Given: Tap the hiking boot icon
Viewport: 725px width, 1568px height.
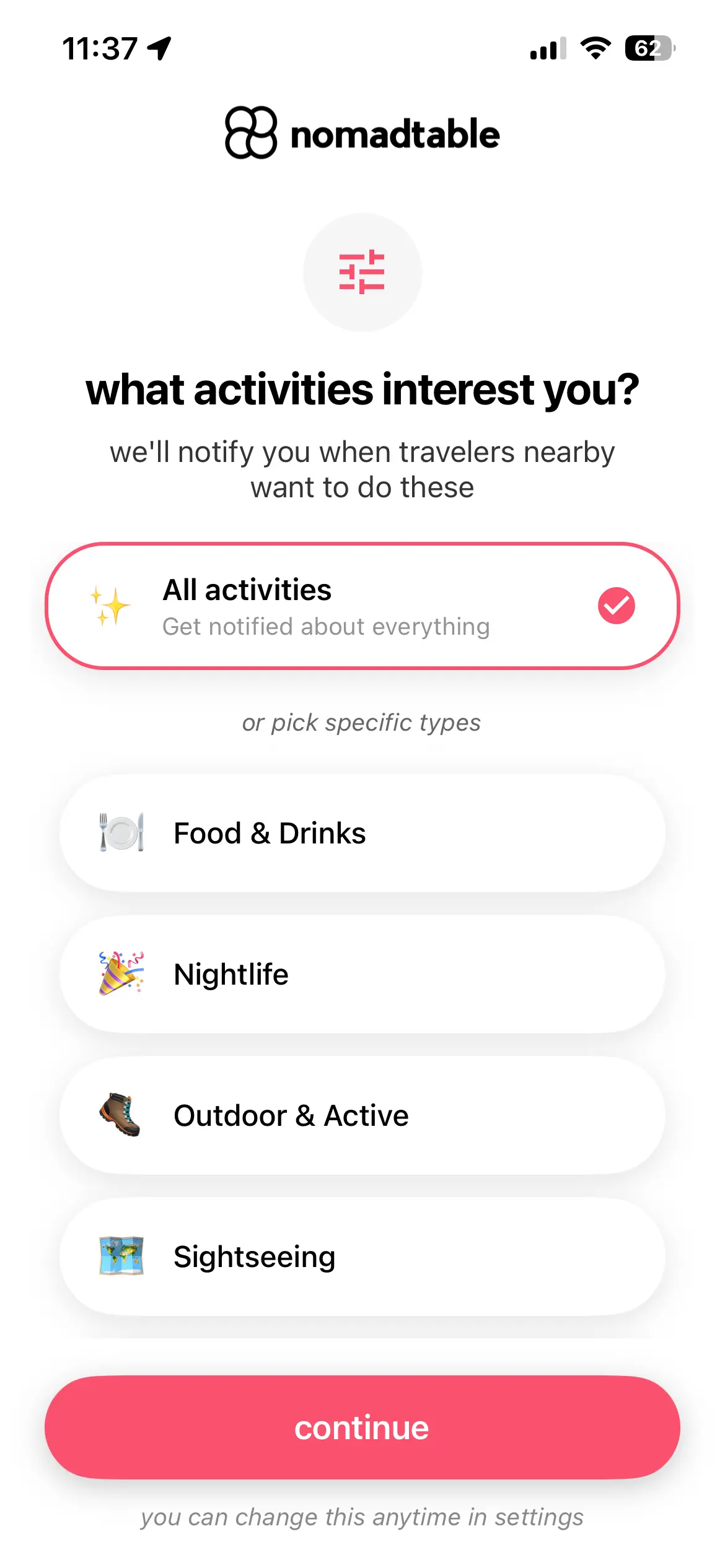Looking at the screenshot, I should (x=121, y=1115).
